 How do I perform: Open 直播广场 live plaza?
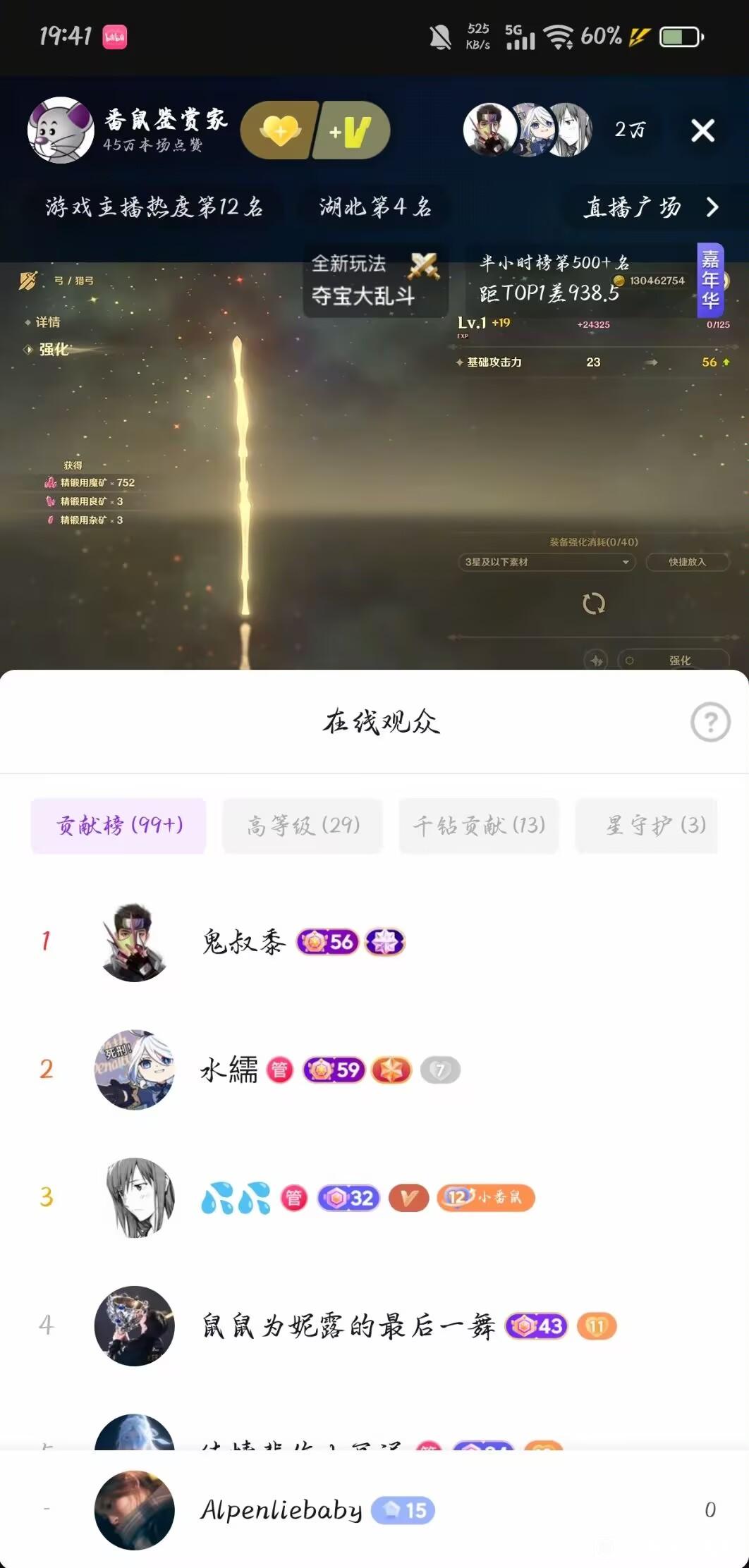pos(650,207)
